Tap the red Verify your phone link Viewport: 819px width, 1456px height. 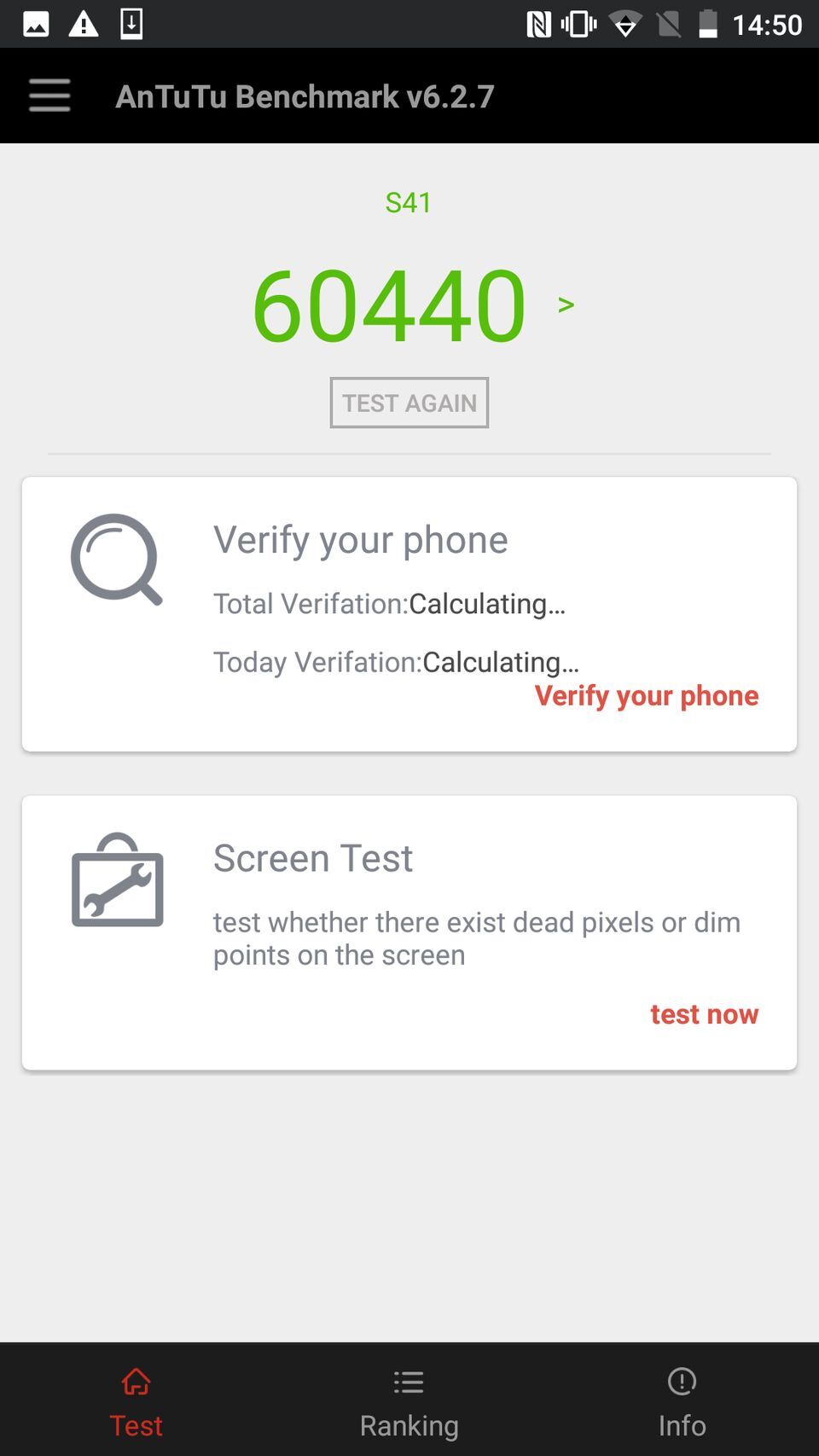646,696
